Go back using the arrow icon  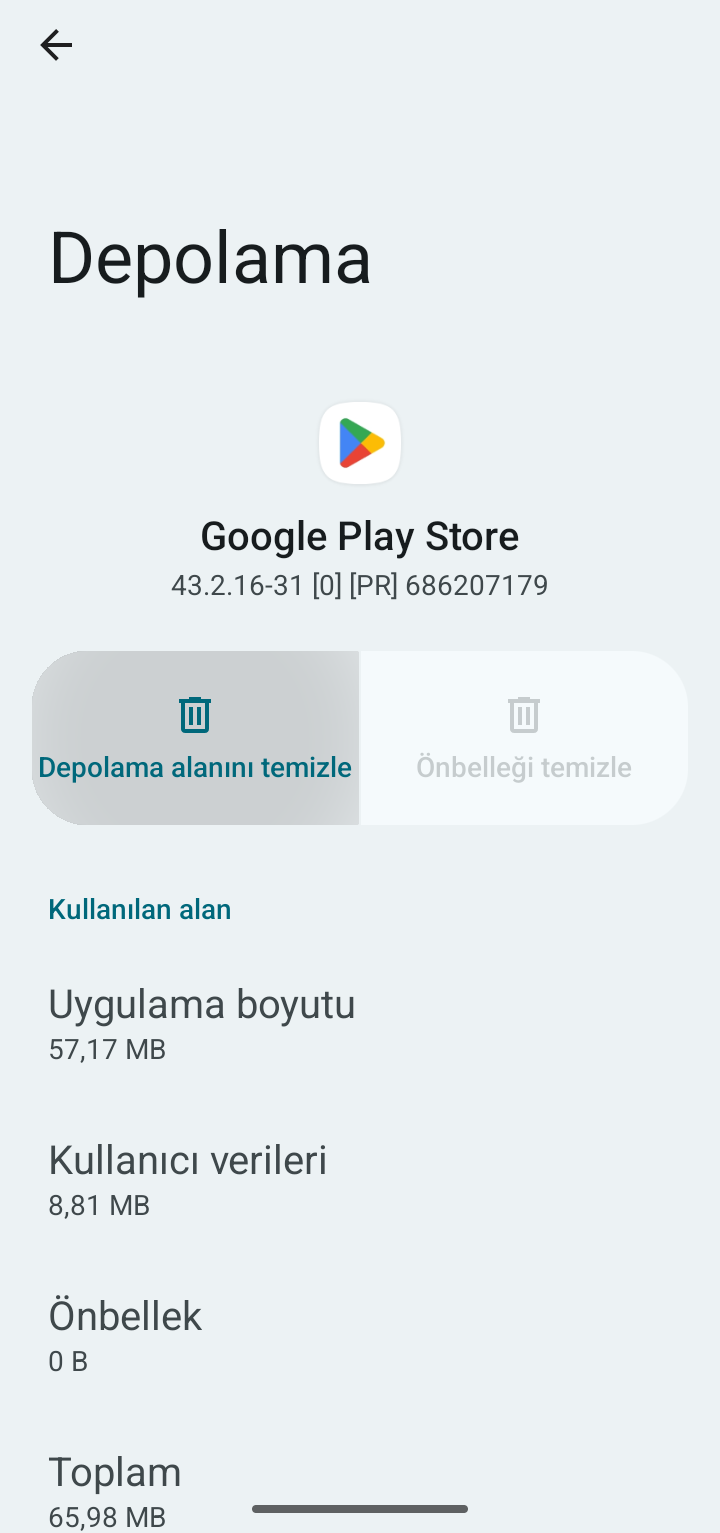[56, 45]
